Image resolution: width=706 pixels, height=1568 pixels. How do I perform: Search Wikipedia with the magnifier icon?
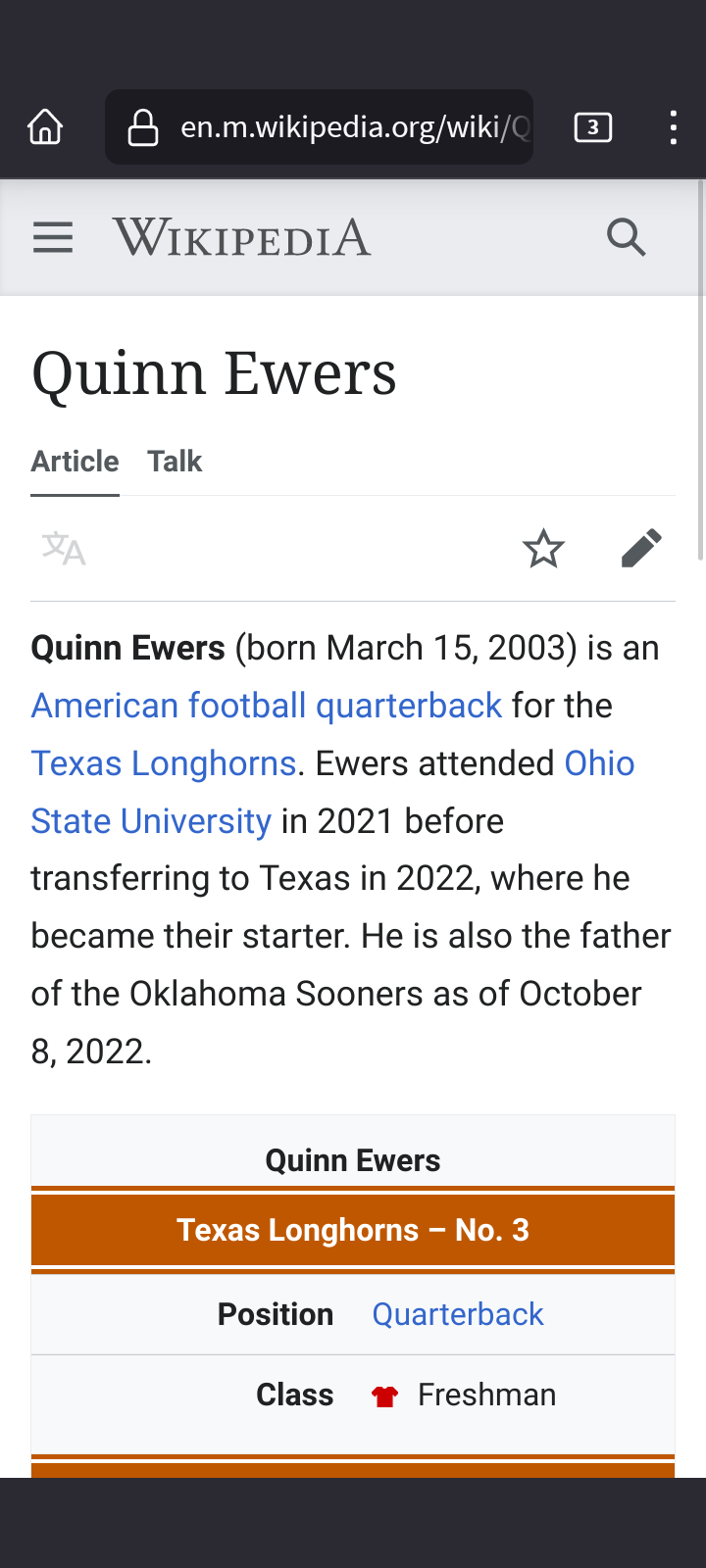[626, 237]
